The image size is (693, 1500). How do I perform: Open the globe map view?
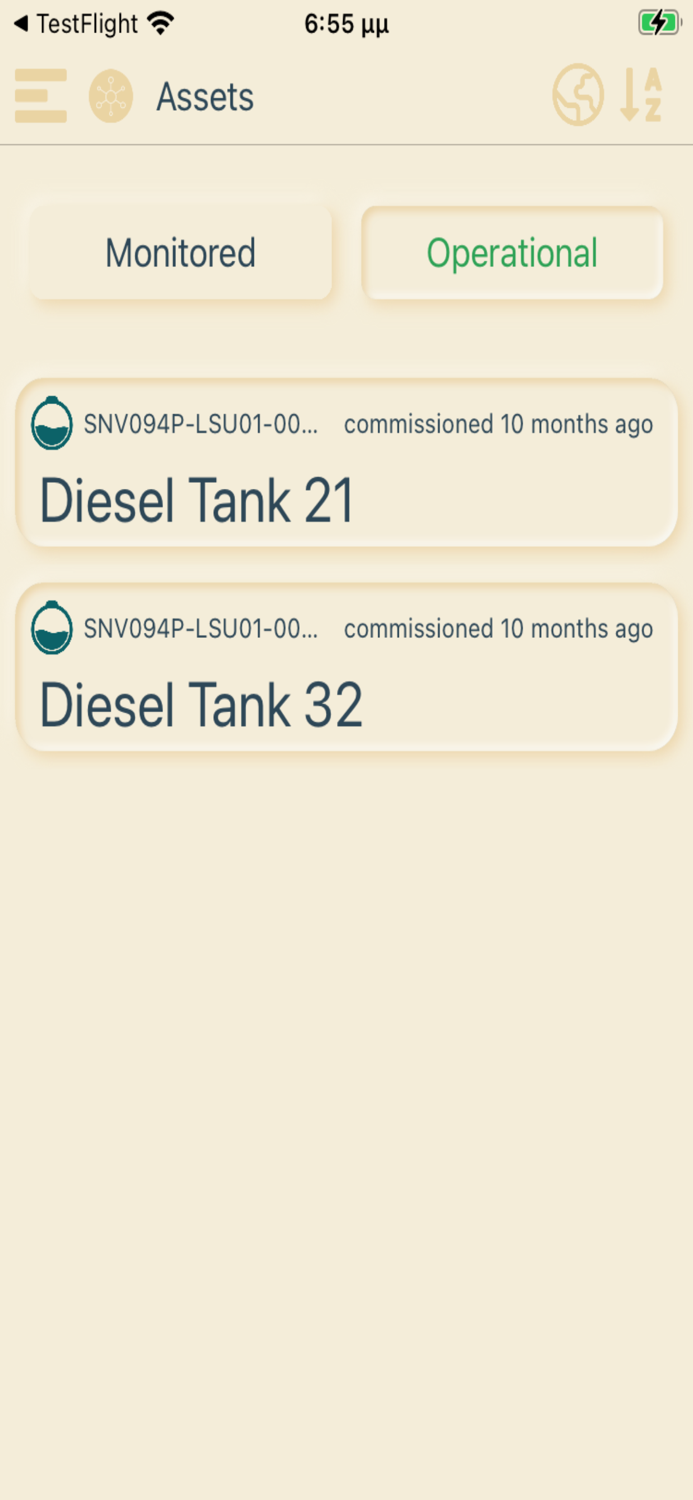(x=578, y=96)
